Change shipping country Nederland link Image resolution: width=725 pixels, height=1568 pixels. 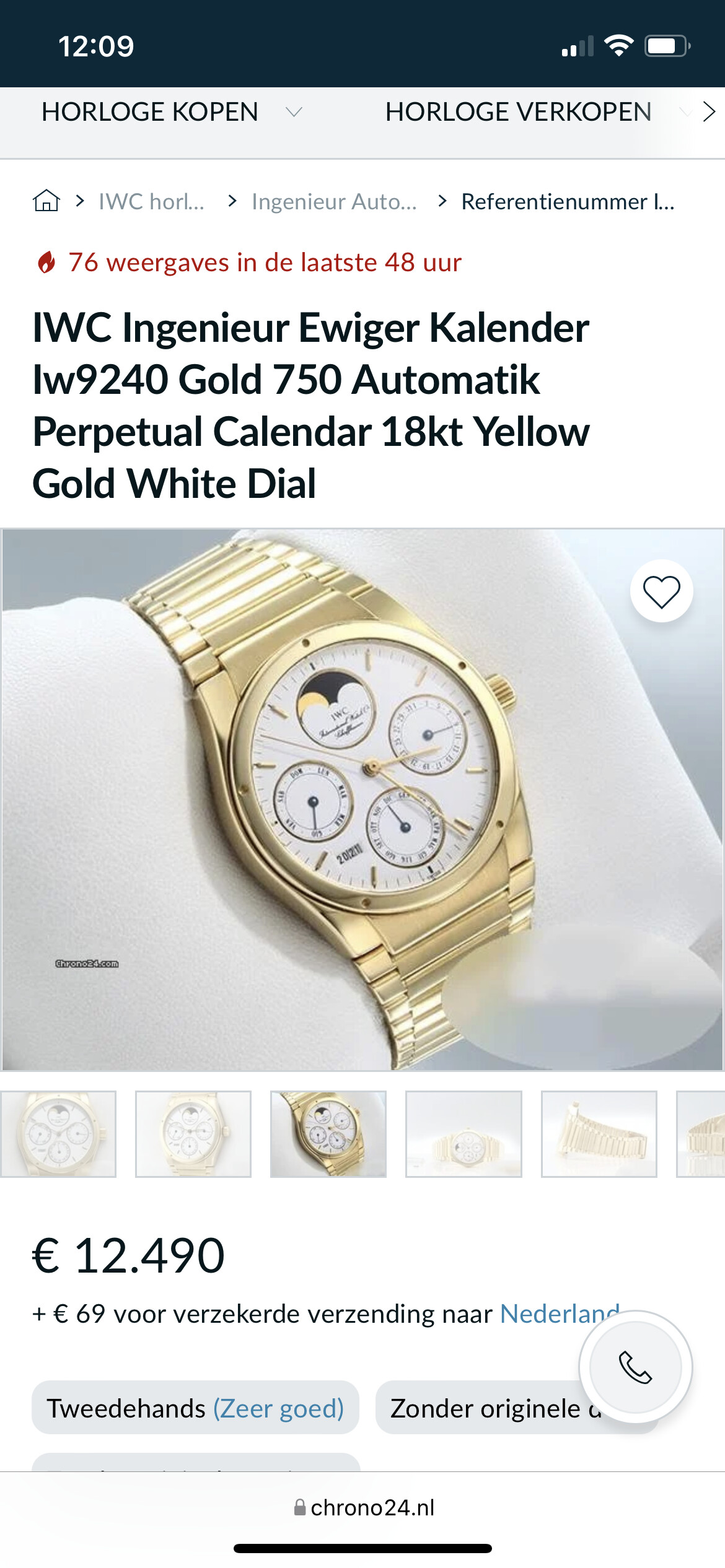556,1313
